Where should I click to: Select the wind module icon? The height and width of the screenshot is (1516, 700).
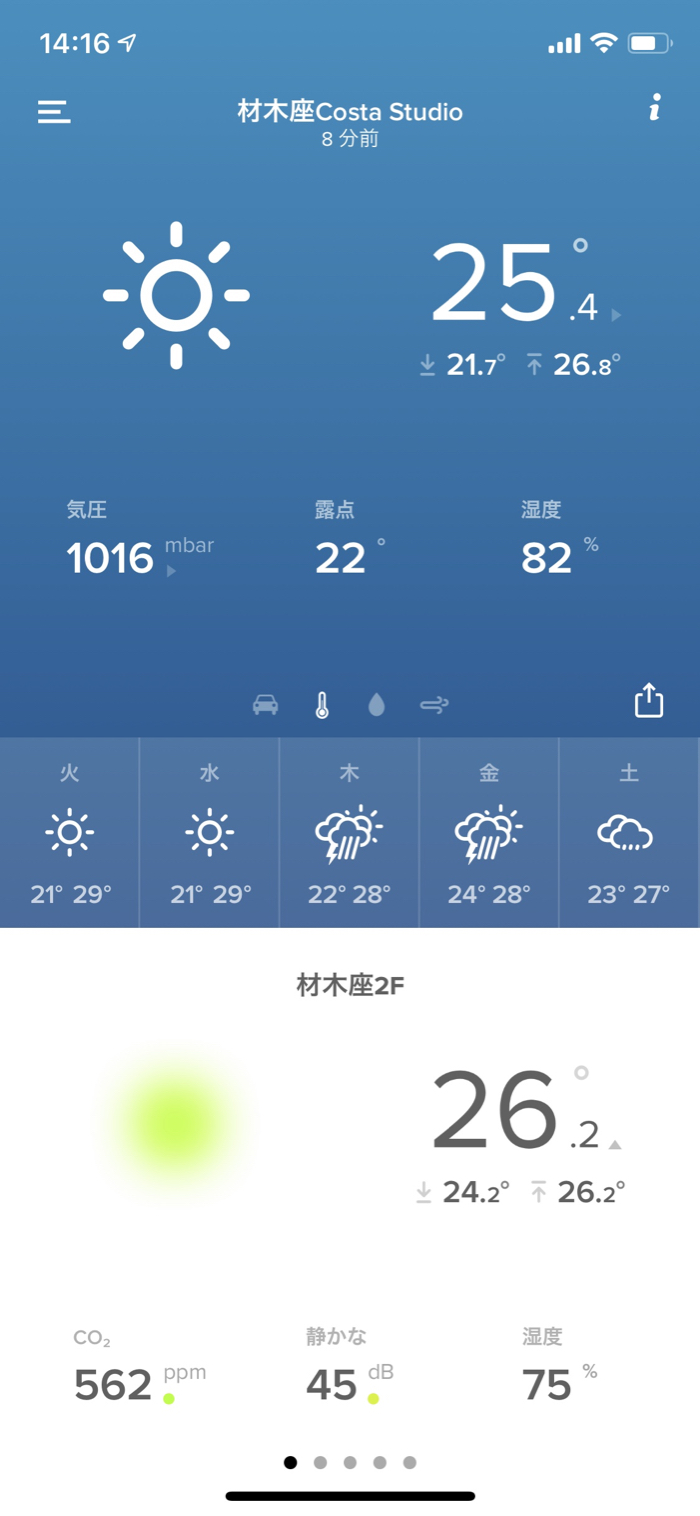tap(434, 705)
